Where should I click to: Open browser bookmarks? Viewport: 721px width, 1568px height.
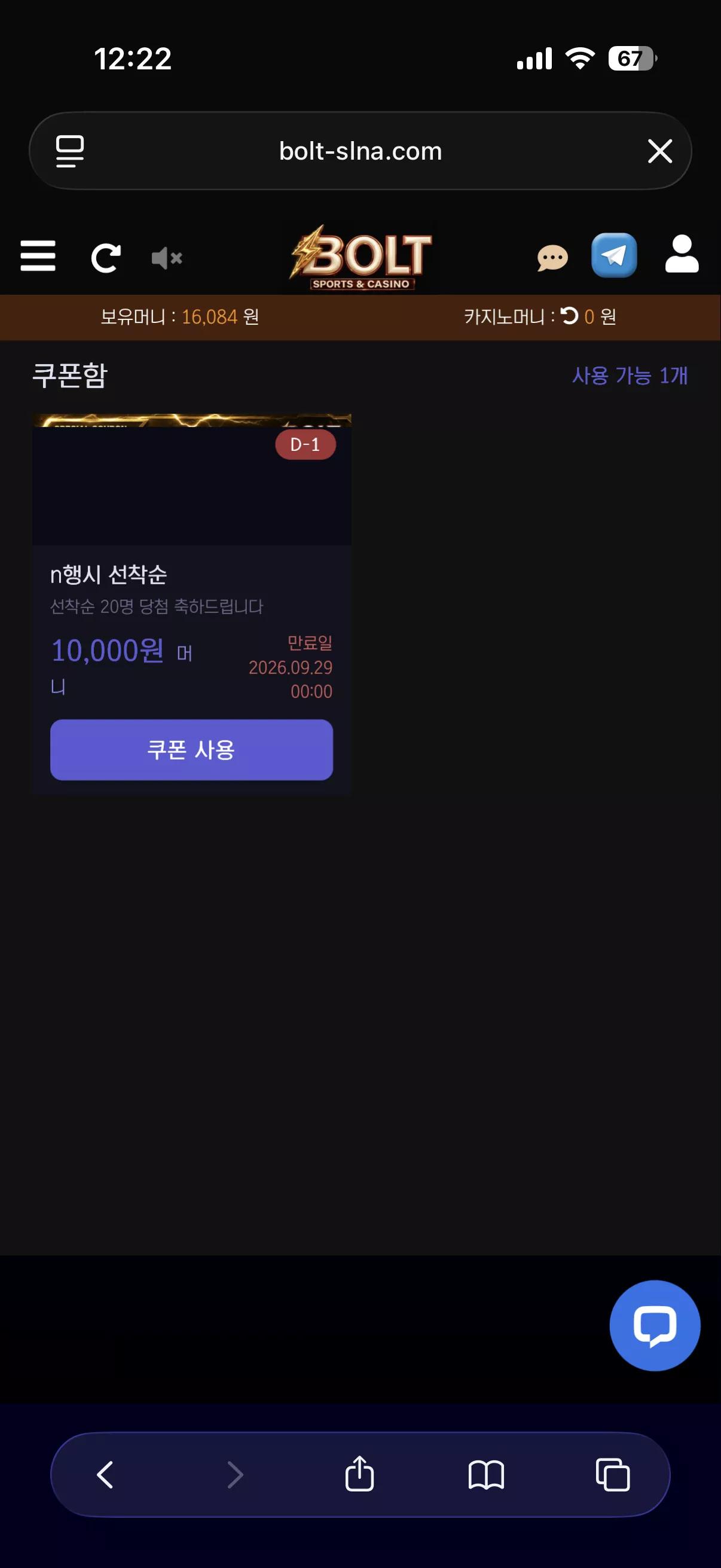click(486, 1475)
